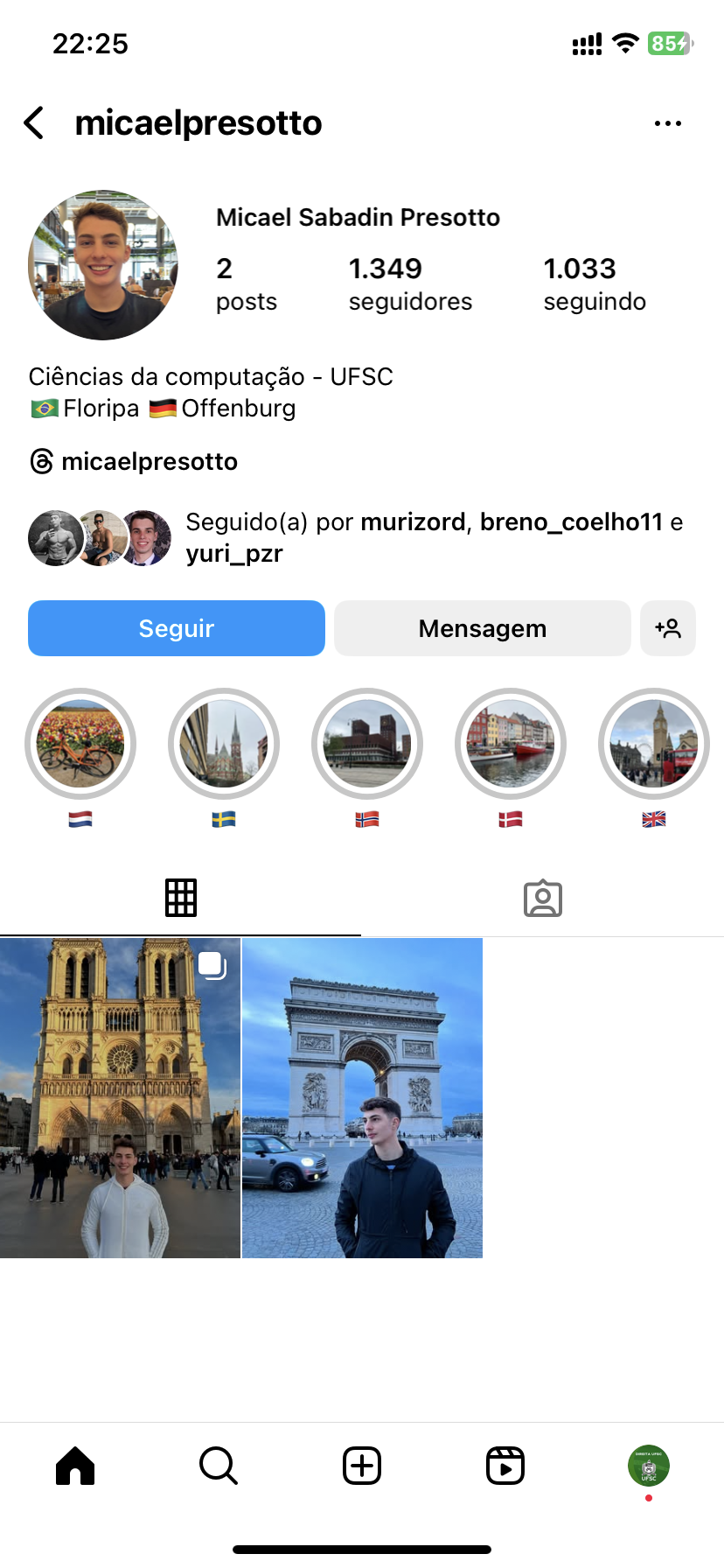Open the three-dot options menu

coord(667,123)
